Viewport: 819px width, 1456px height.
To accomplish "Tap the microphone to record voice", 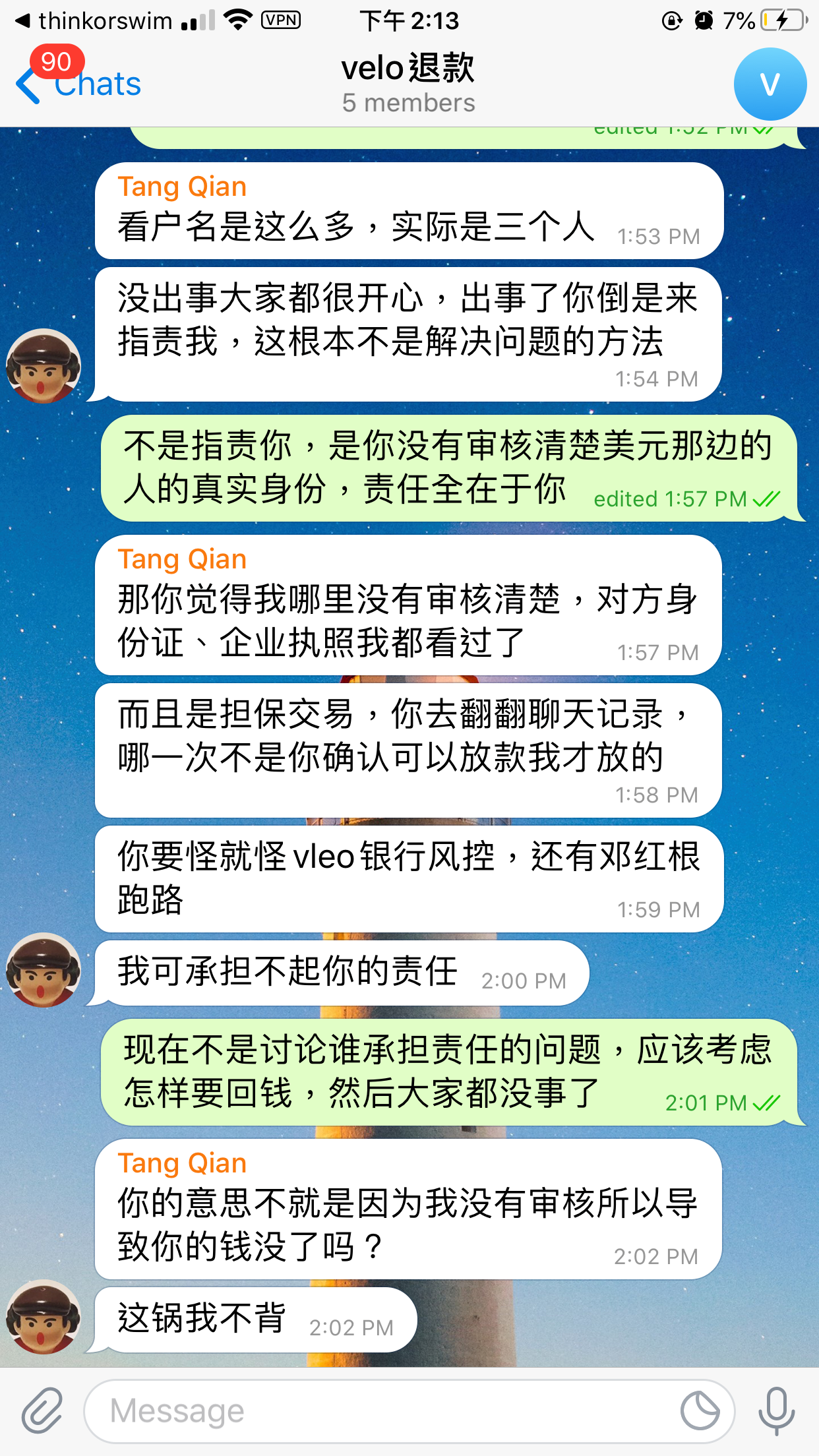I will 776,1410.
